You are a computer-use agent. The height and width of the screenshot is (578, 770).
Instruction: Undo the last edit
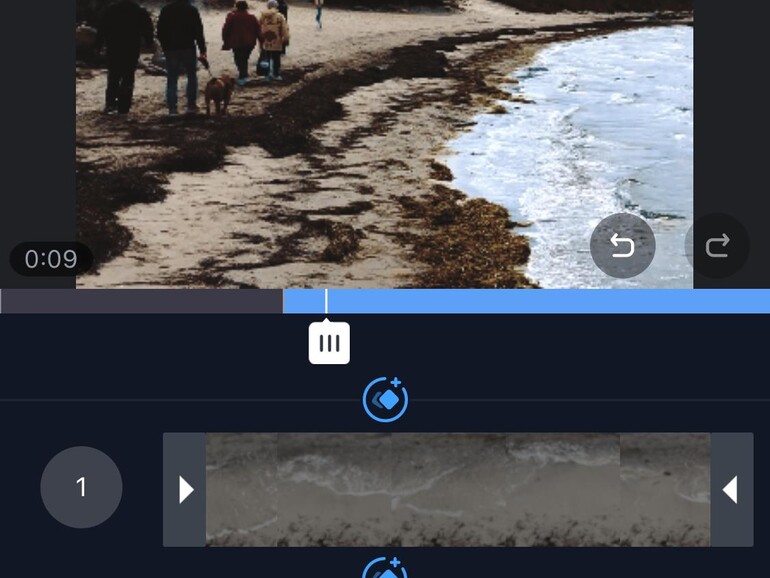pos(622,246)
